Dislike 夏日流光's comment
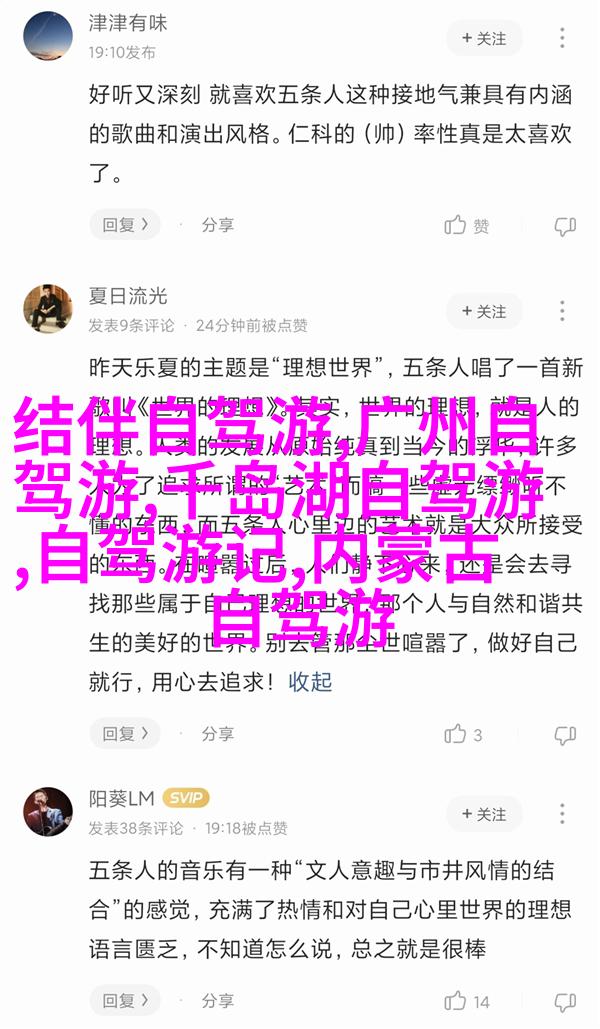600x1029 pixels. (565, 734)
